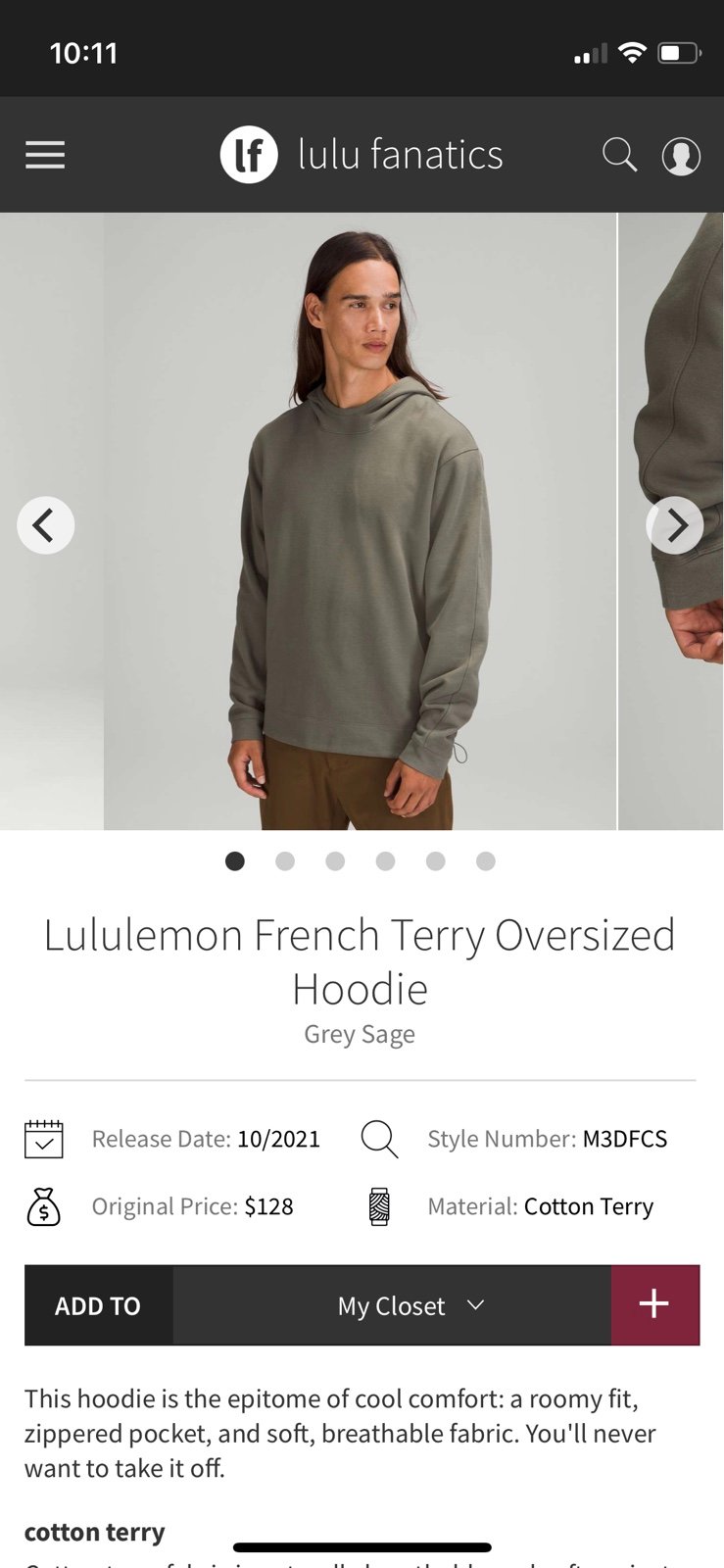Add hoodie with the plus button
This screenshot has height=1568, width=724.
[x=654, y=1305]
